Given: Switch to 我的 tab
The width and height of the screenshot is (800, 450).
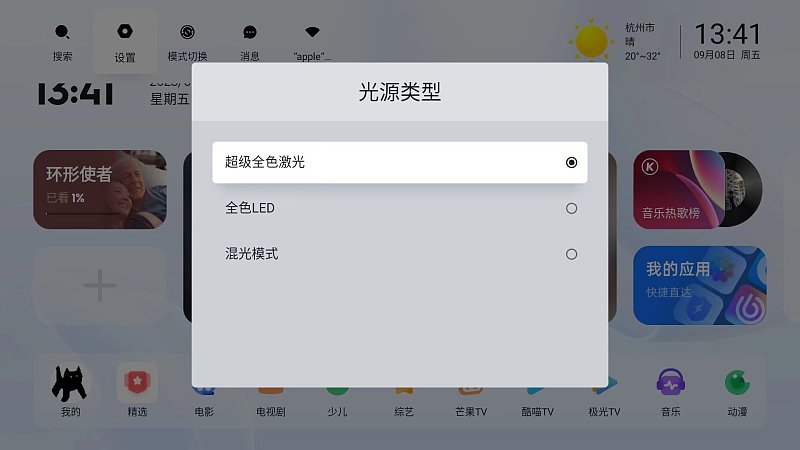Looking at the screenshot, I should point(70,391).
